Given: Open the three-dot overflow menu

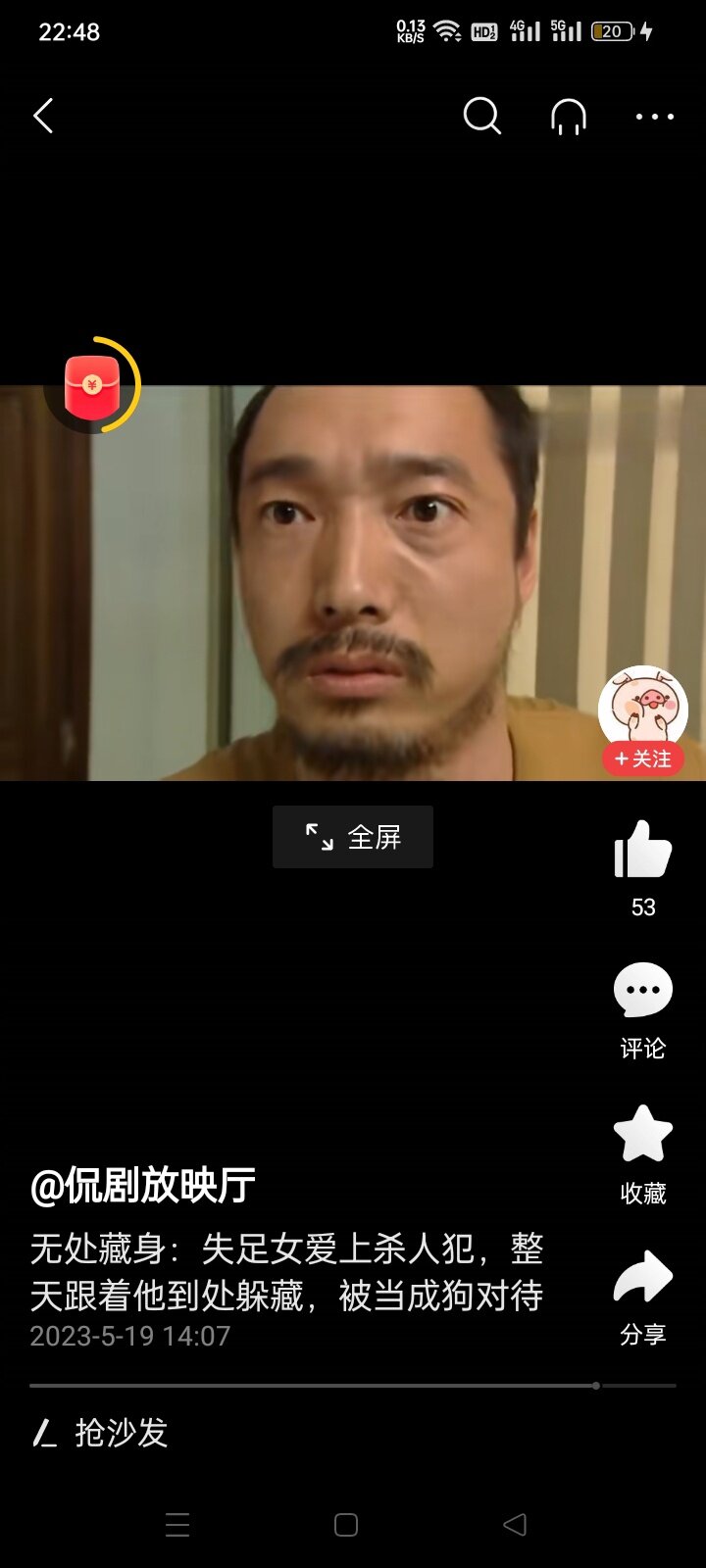Looking at the screenshot, I should (x=654, y=117).
